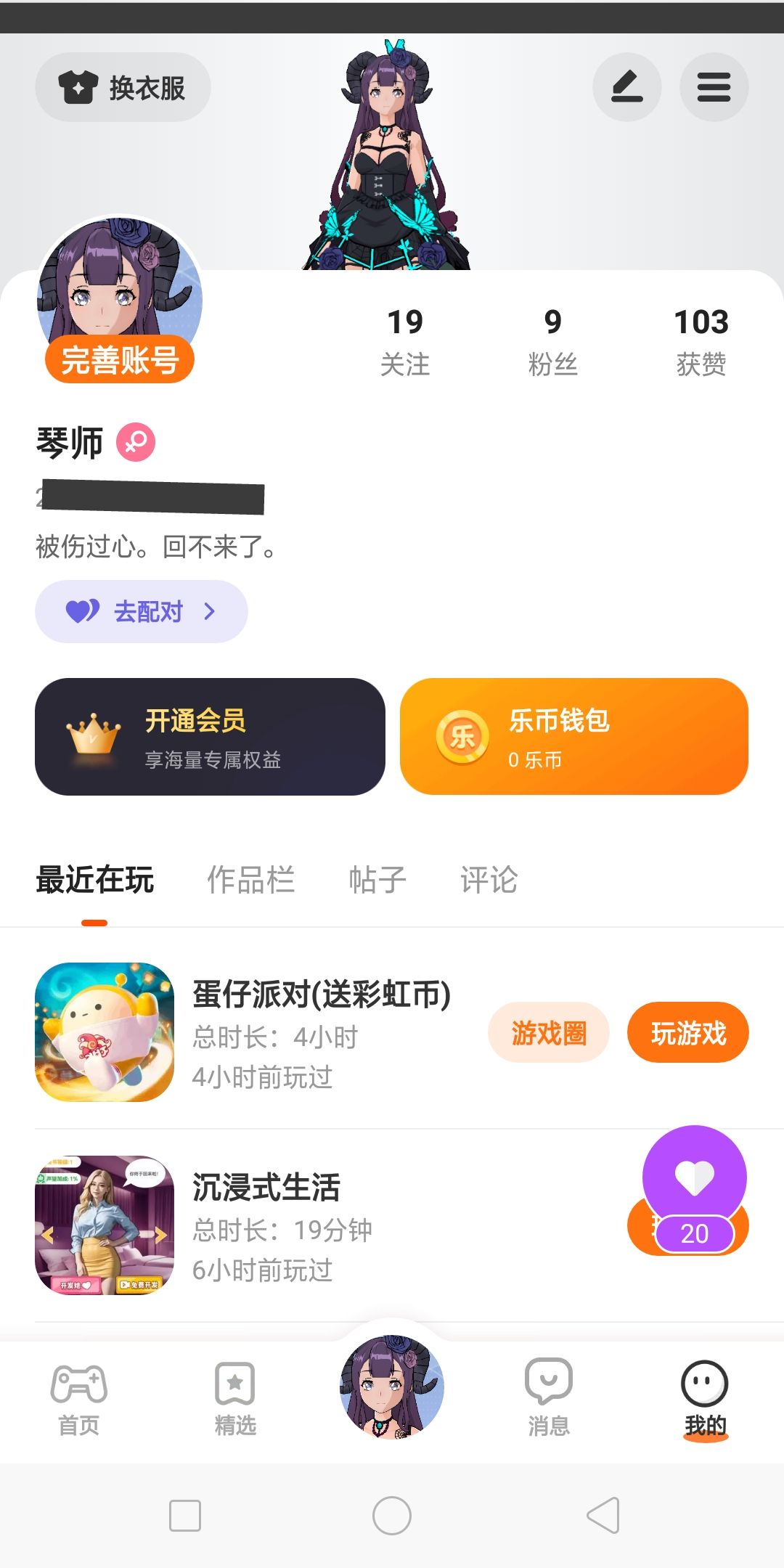Tap the 去配对 matching button
784x1568 pixels.
click(x=142, y=611)
